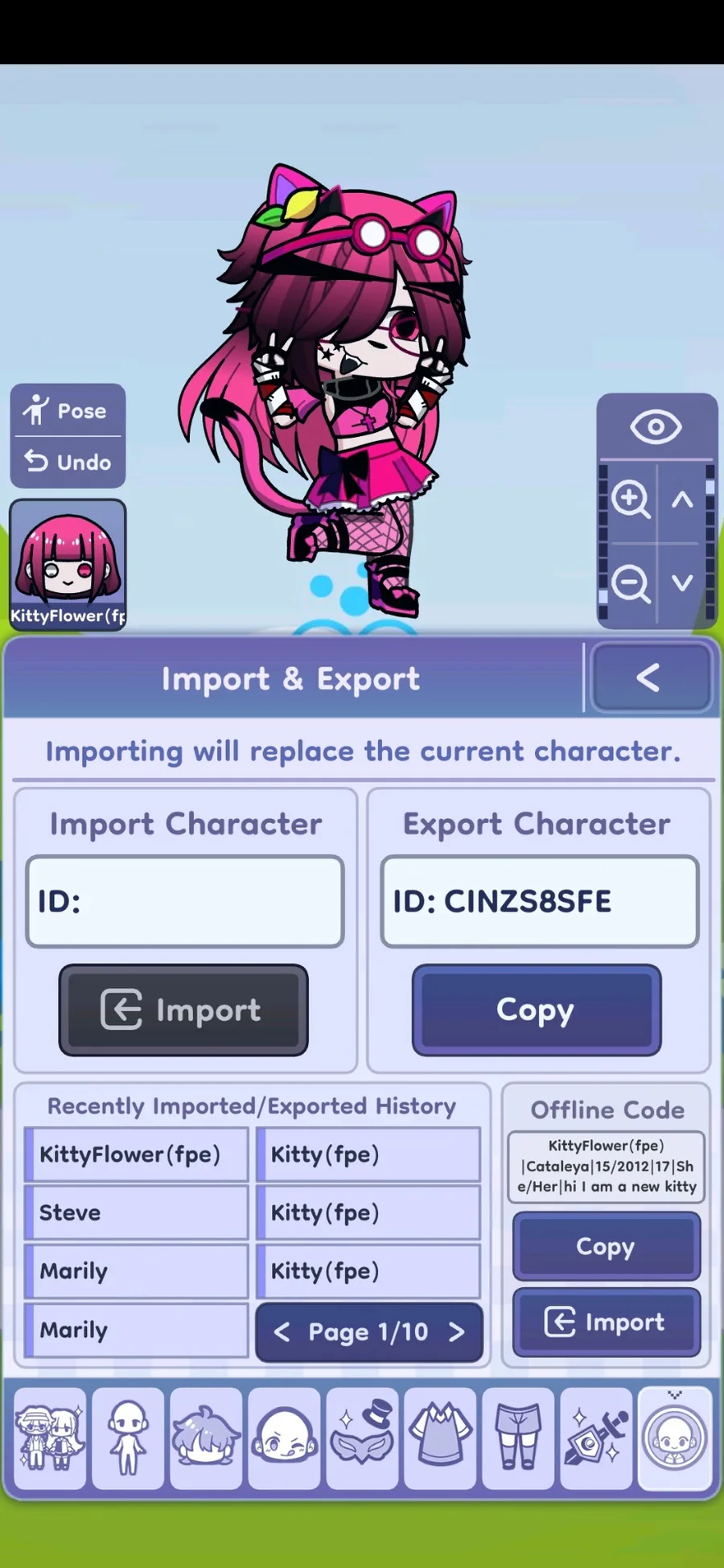Screen dimensions: 724x1568
Task: Open the hair customization tab
Action: (206, 1438)
